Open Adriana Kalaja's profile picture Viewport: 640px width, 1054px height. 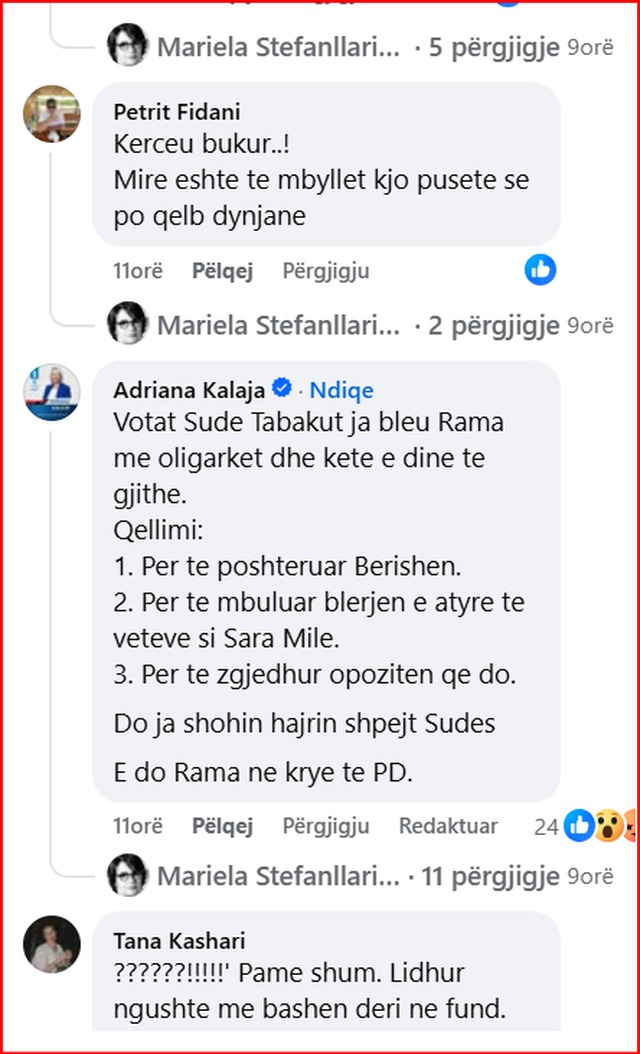(51, 392)
